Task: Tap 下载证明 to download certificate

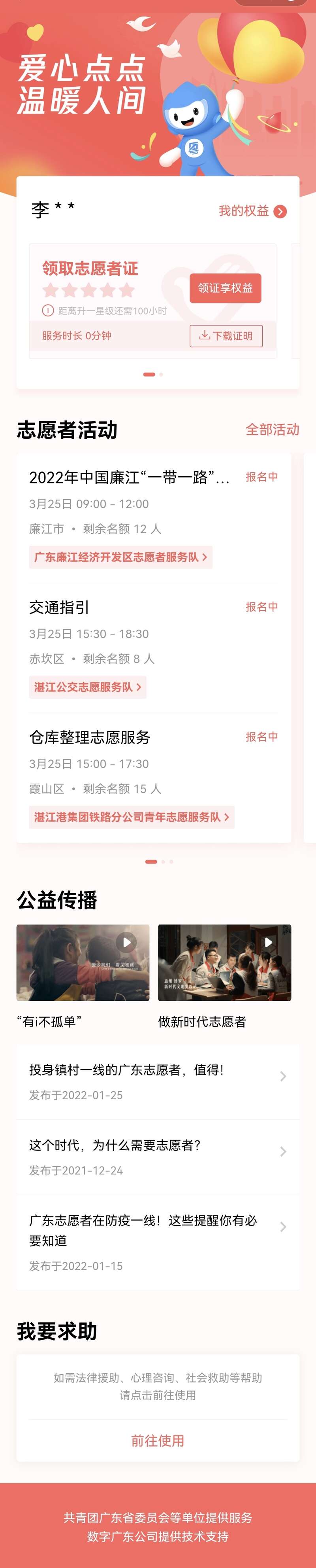Action: coord(226,336)
